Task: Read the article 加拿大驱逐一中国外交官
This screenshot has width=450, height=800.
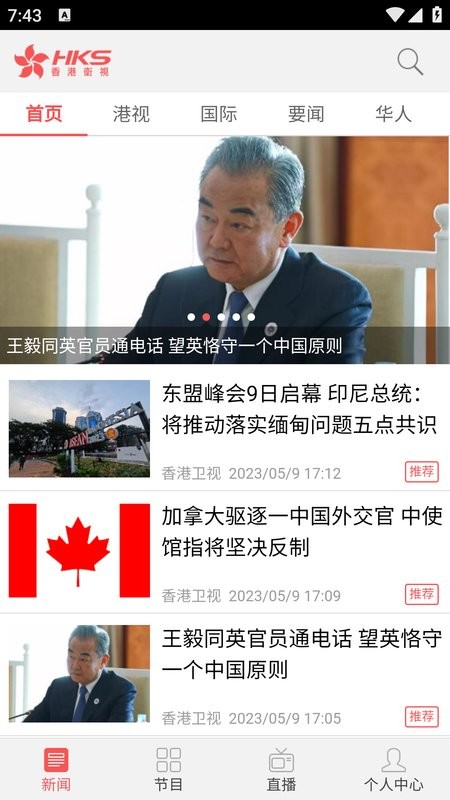Action: point(225,551)
